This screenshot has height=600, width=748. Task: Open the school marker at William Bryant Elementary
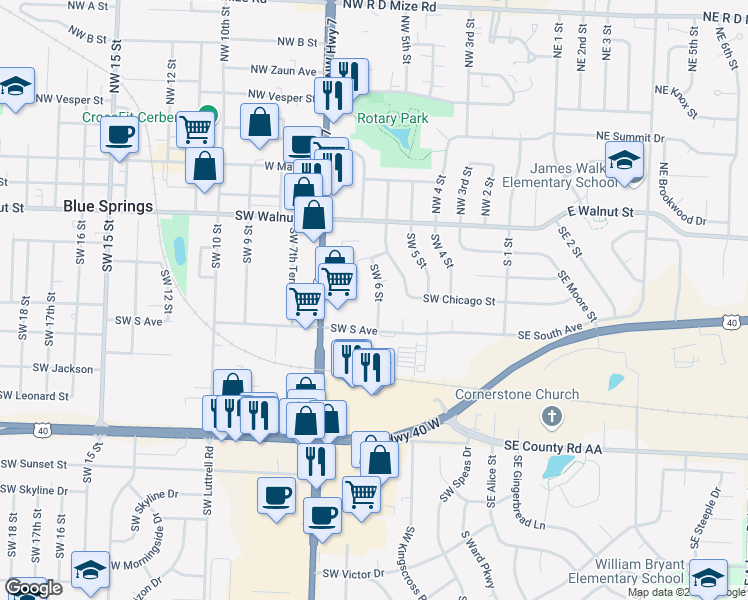coord(708,577)
